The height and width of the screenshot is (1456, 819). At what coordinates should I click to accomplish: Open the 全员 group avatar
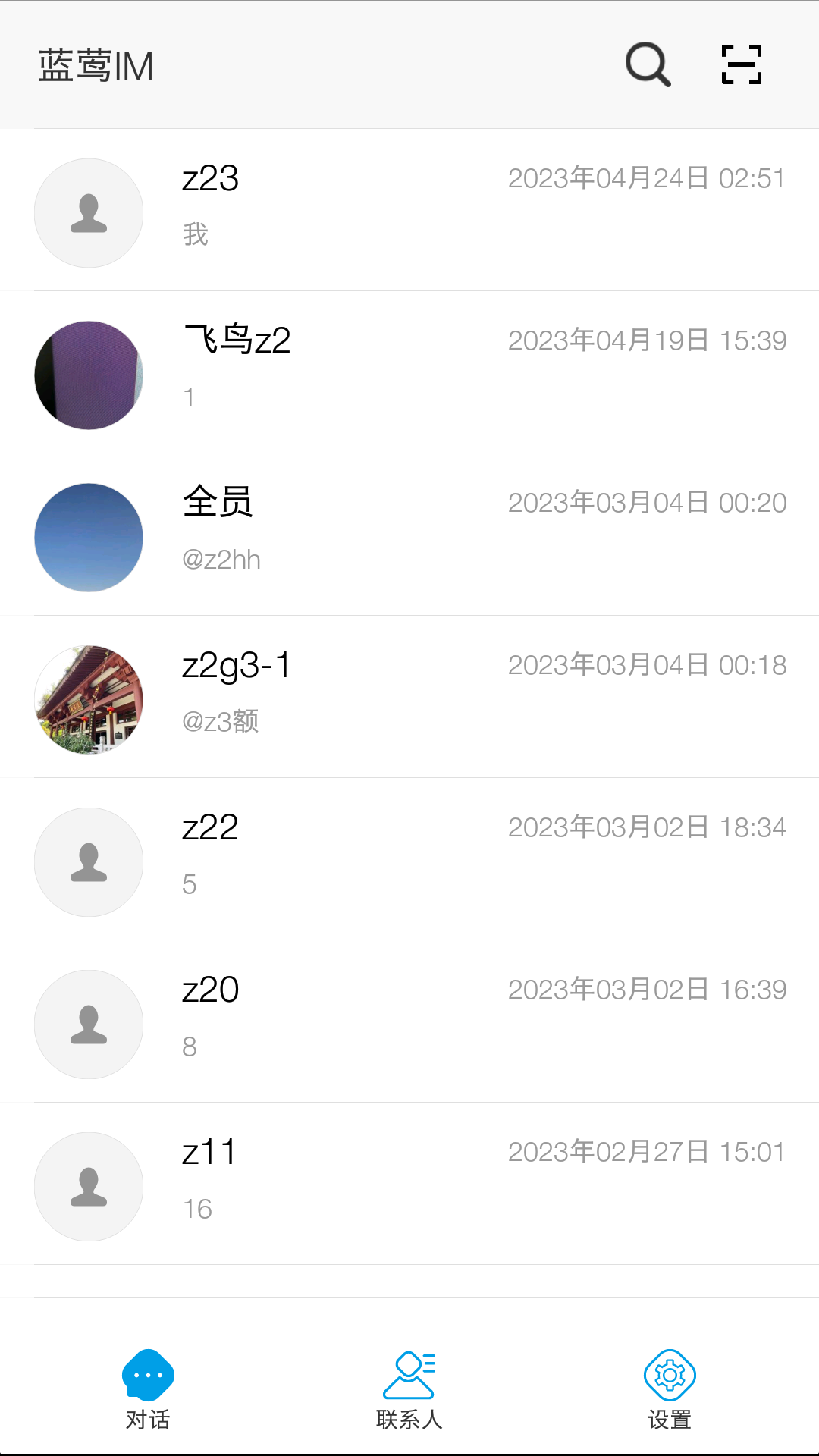pyautogui.click(x=88, y=536)
